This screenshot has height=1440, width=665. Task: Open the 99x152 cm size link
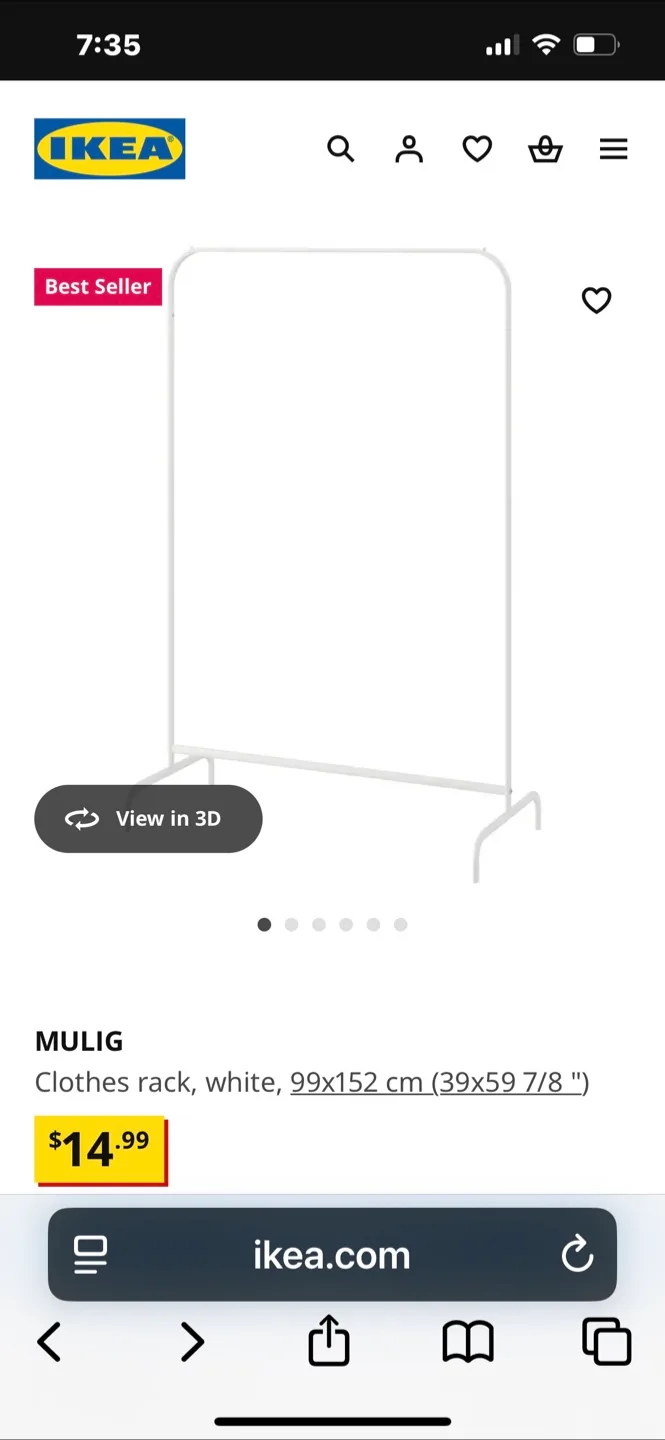coord(439,1082)
